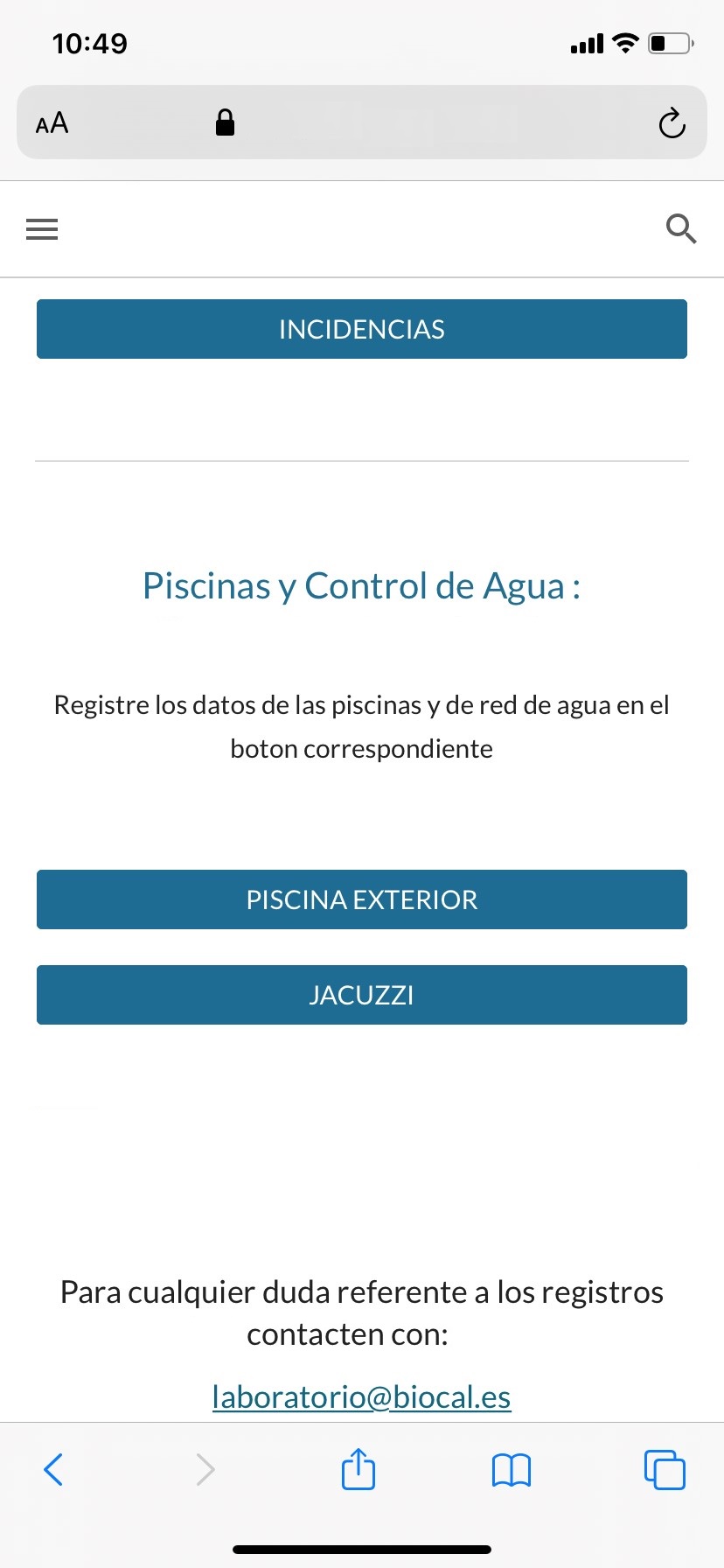Open the AA reader options
This screenshot has width=724, height=1568.
52,123
